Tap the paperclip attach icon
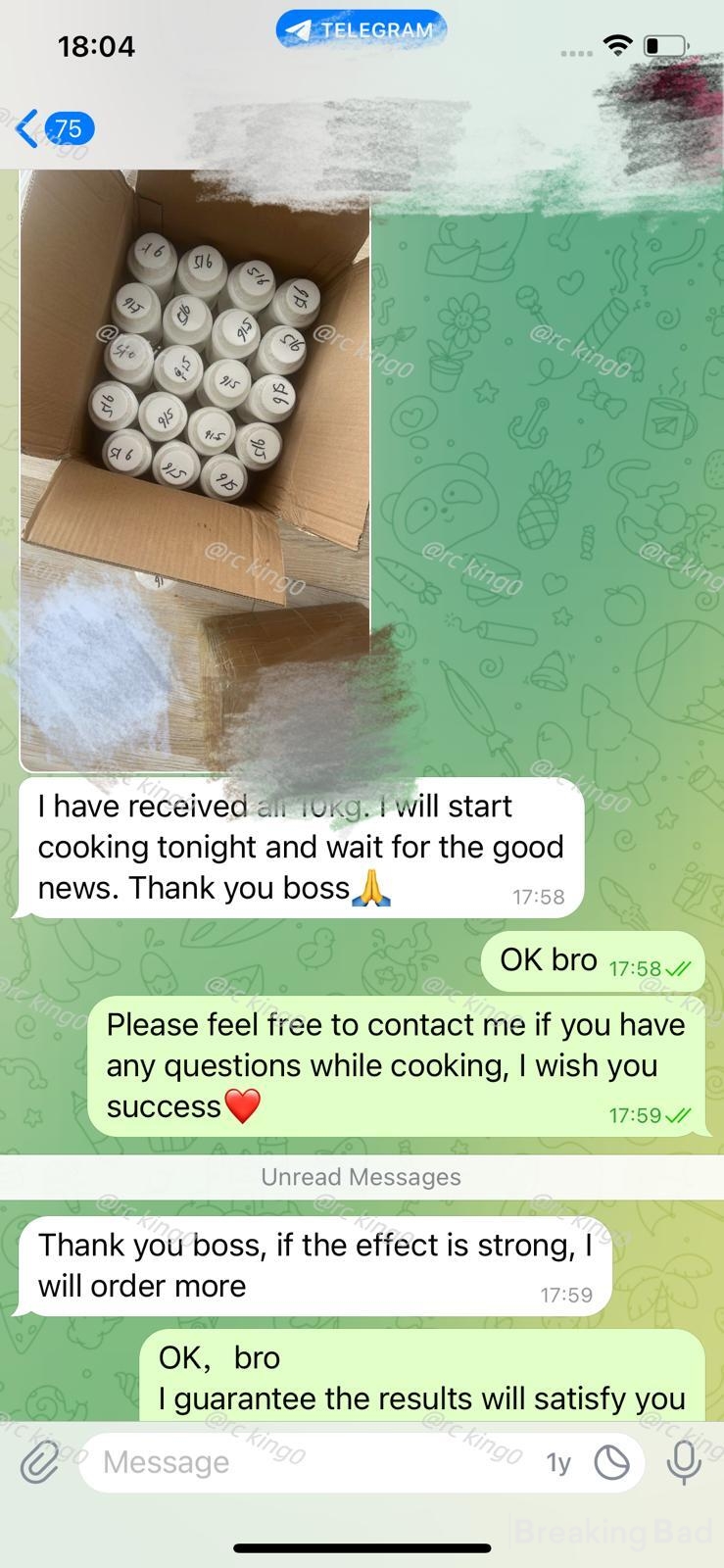This screenshot has height=1568, width=724. (40, 1462)
